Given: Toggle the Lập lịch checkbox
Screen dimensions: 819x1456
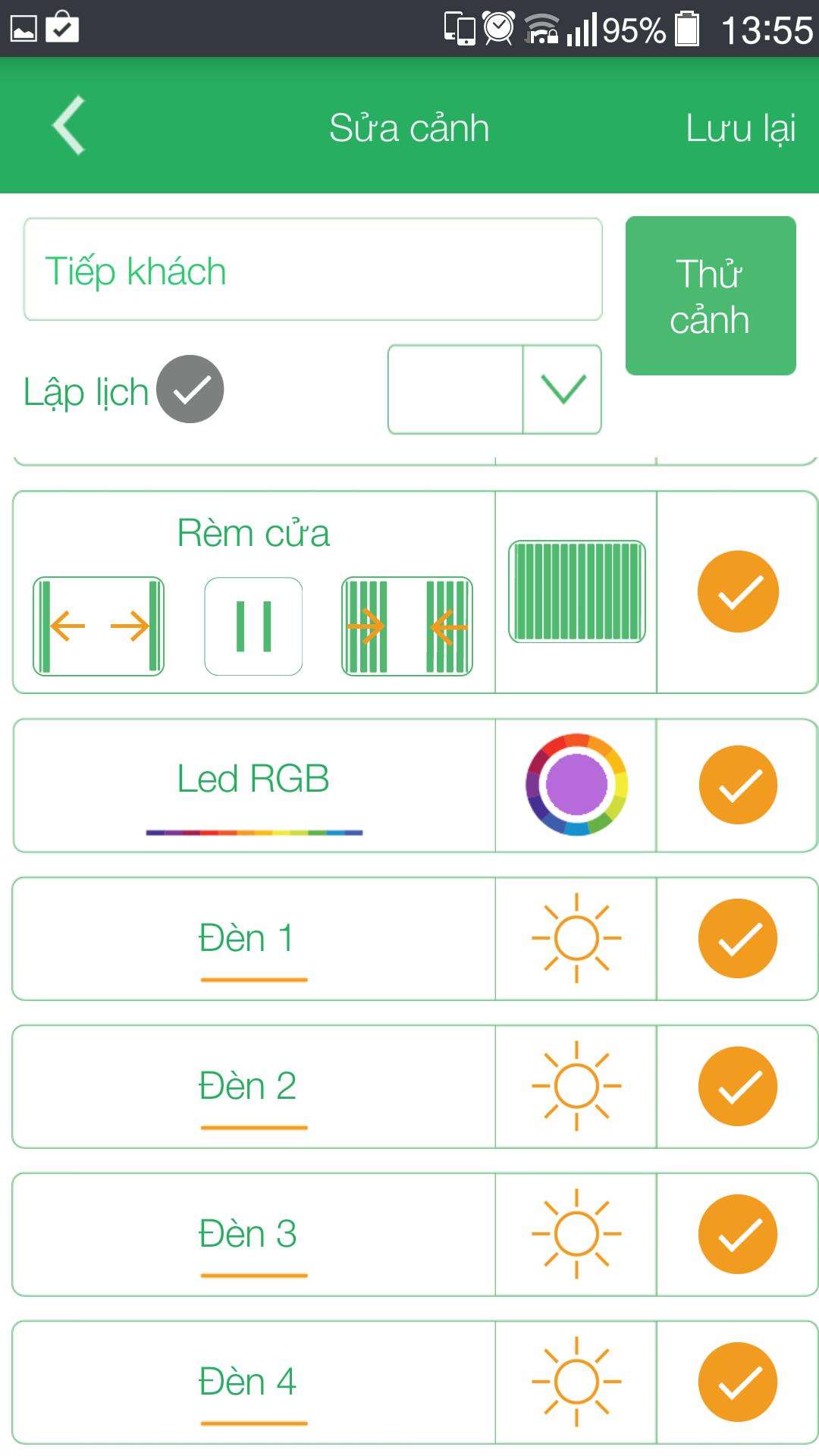Looking at the screenshot, I should click(189, 390).
